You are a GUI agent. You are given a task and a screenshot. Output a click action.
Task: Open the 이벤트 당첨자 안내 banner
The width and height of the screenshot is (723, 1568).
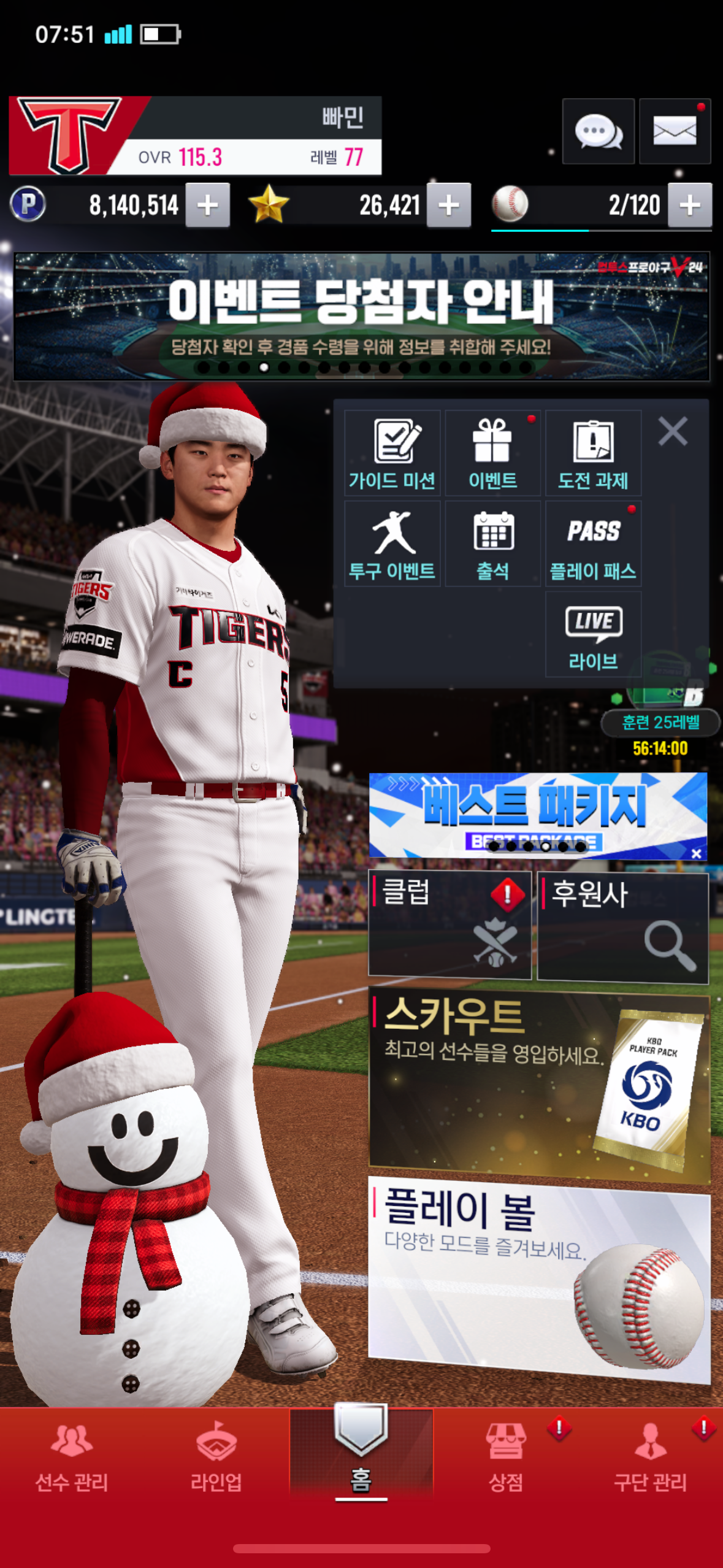(361, 317)
